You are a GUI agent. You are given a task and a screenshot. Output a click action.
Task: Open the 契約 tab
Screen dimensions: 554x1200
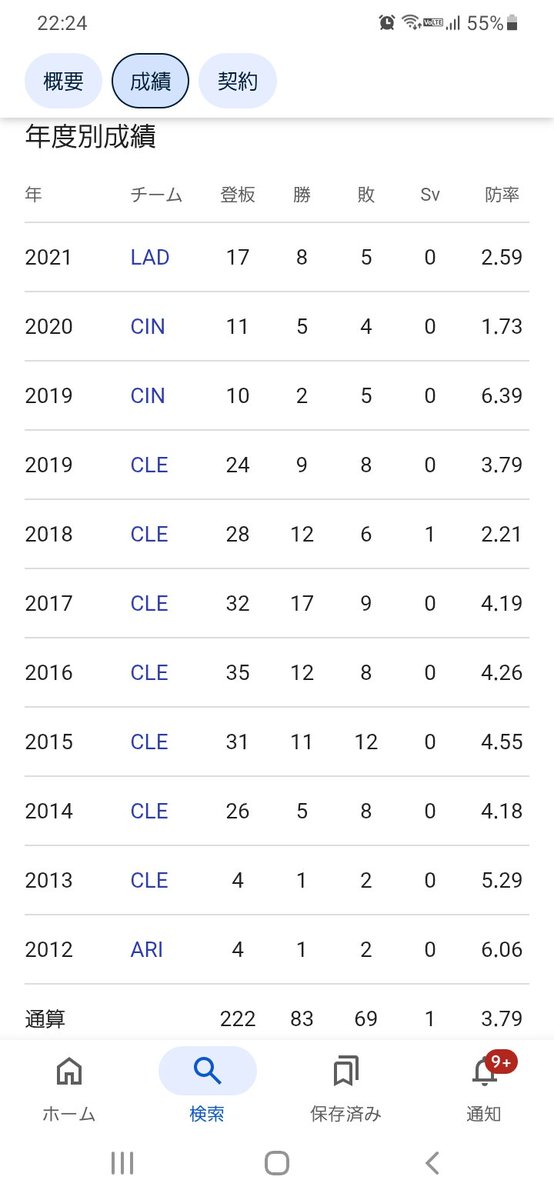[x=237, y=81]
